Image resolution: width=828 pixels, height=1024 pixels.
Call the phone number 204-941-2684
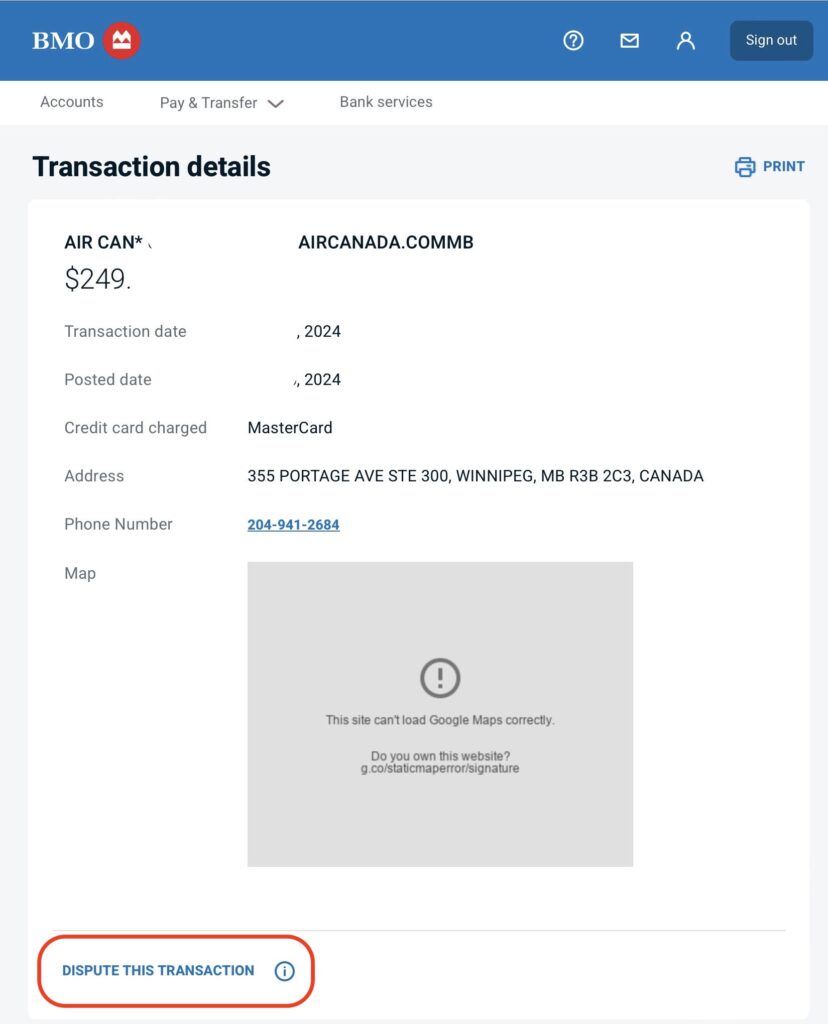[293, 525]
